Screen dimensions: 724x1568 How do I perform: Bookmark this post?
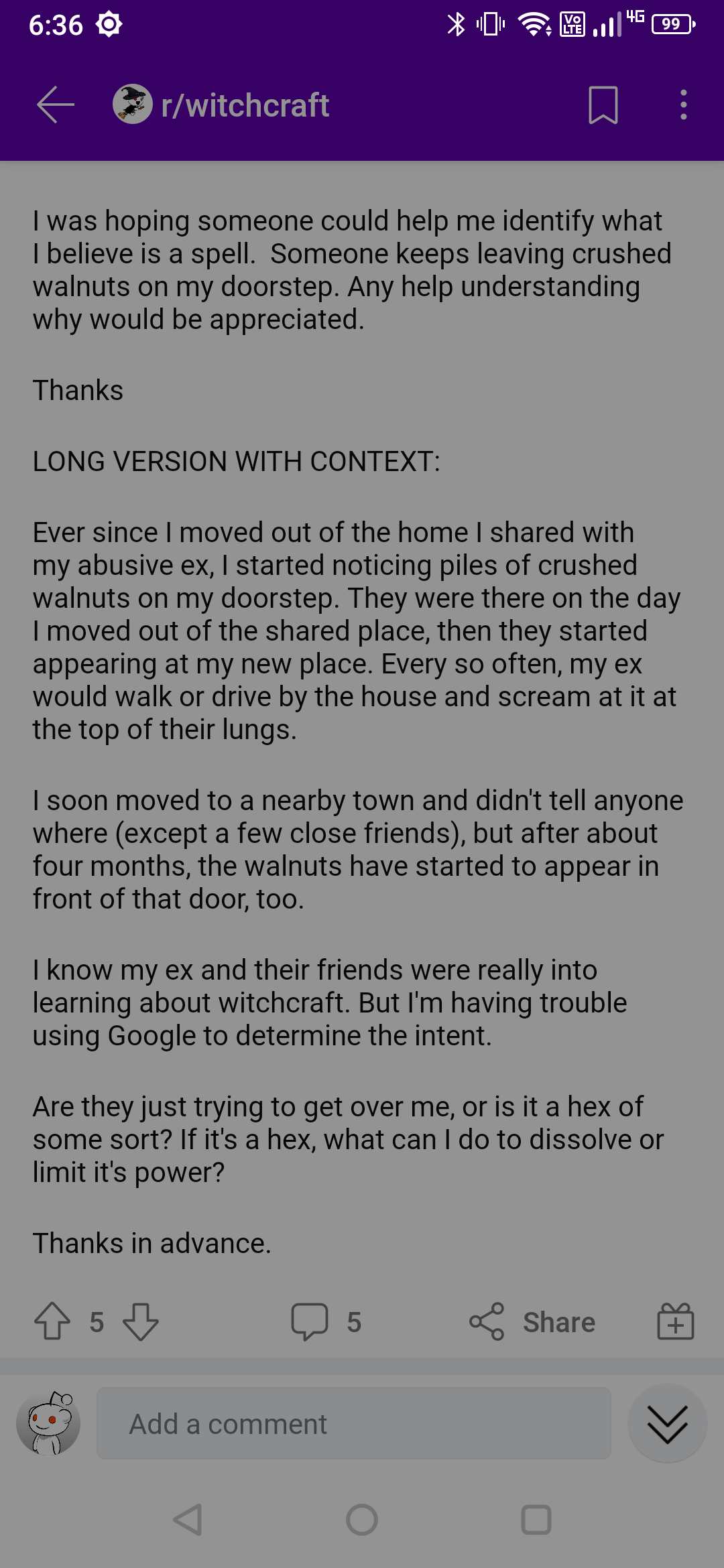[x=603, y=105]
